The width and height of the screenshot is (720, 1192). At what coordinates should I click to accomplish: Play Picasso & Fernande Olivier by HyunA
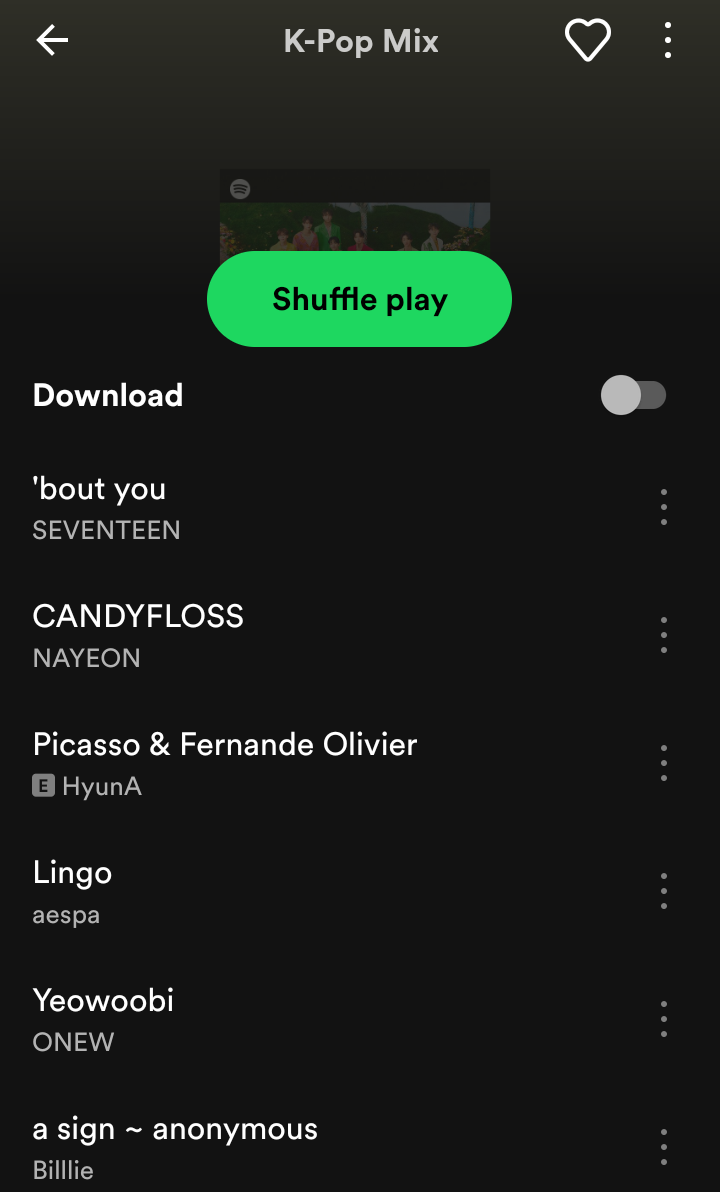[x=300, y=763]
